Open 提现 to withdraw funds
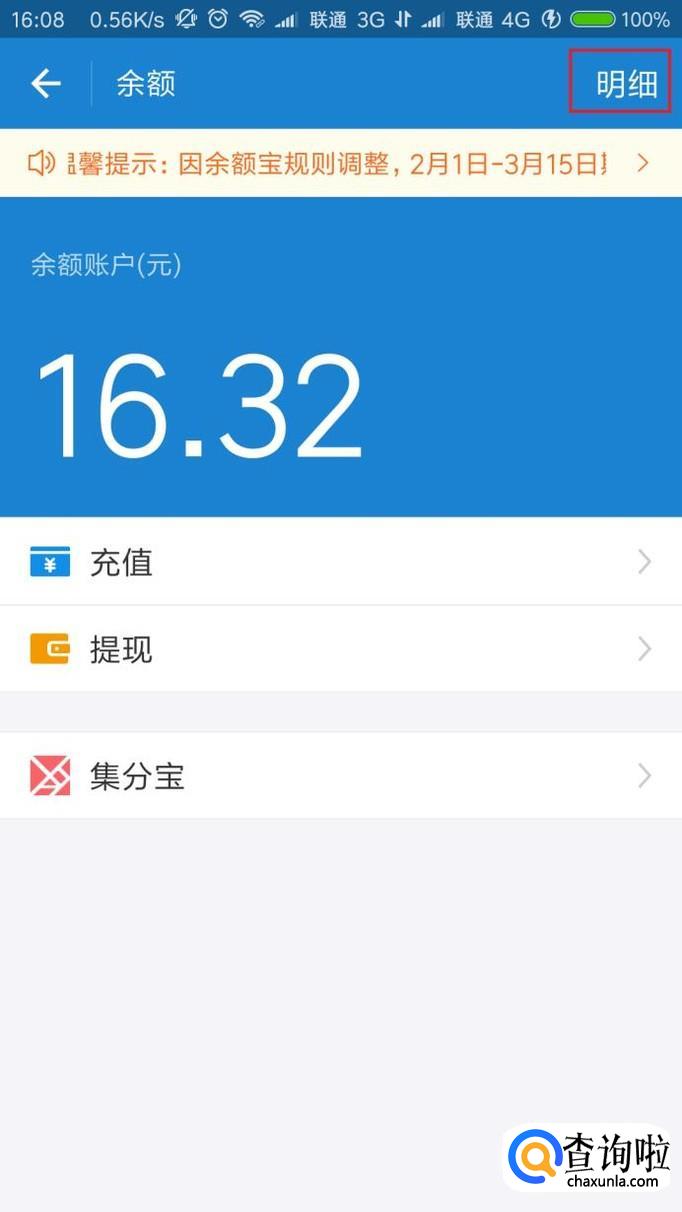This screenshot has height=1212, width=682. pos(340,649)
